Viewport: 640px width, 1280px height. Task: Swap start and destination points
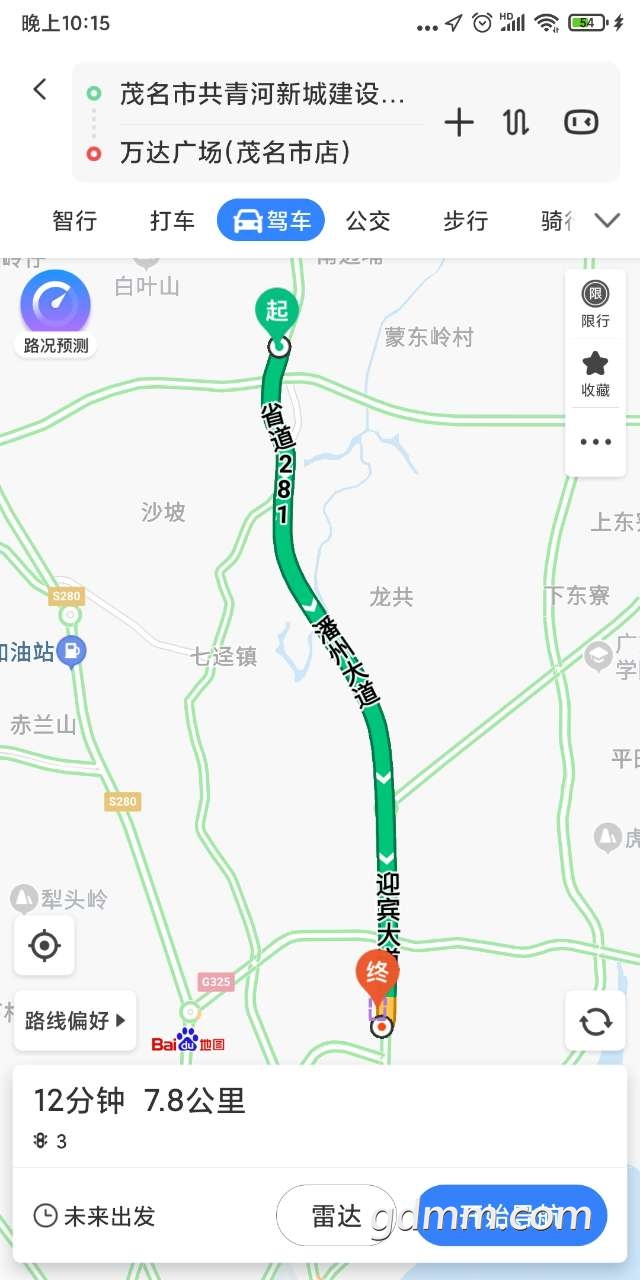tap(516, 123)
